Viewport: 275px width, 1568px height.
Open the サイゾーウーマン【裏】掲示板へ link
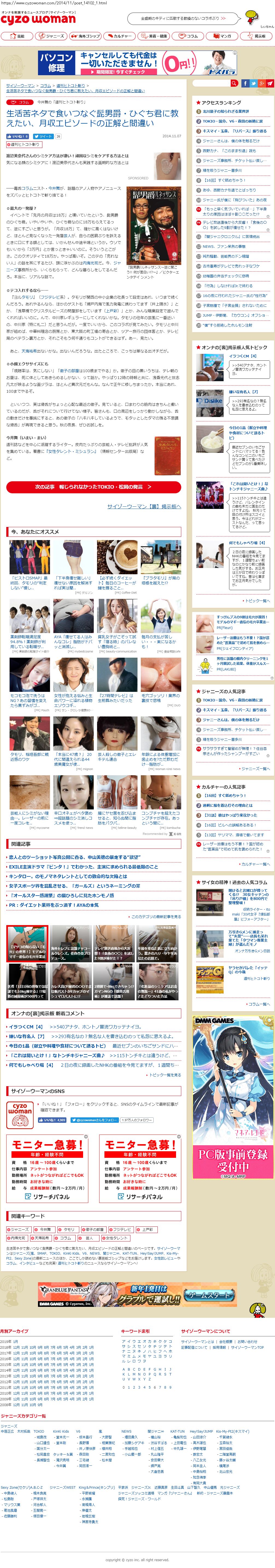click(x=144, y=506)
